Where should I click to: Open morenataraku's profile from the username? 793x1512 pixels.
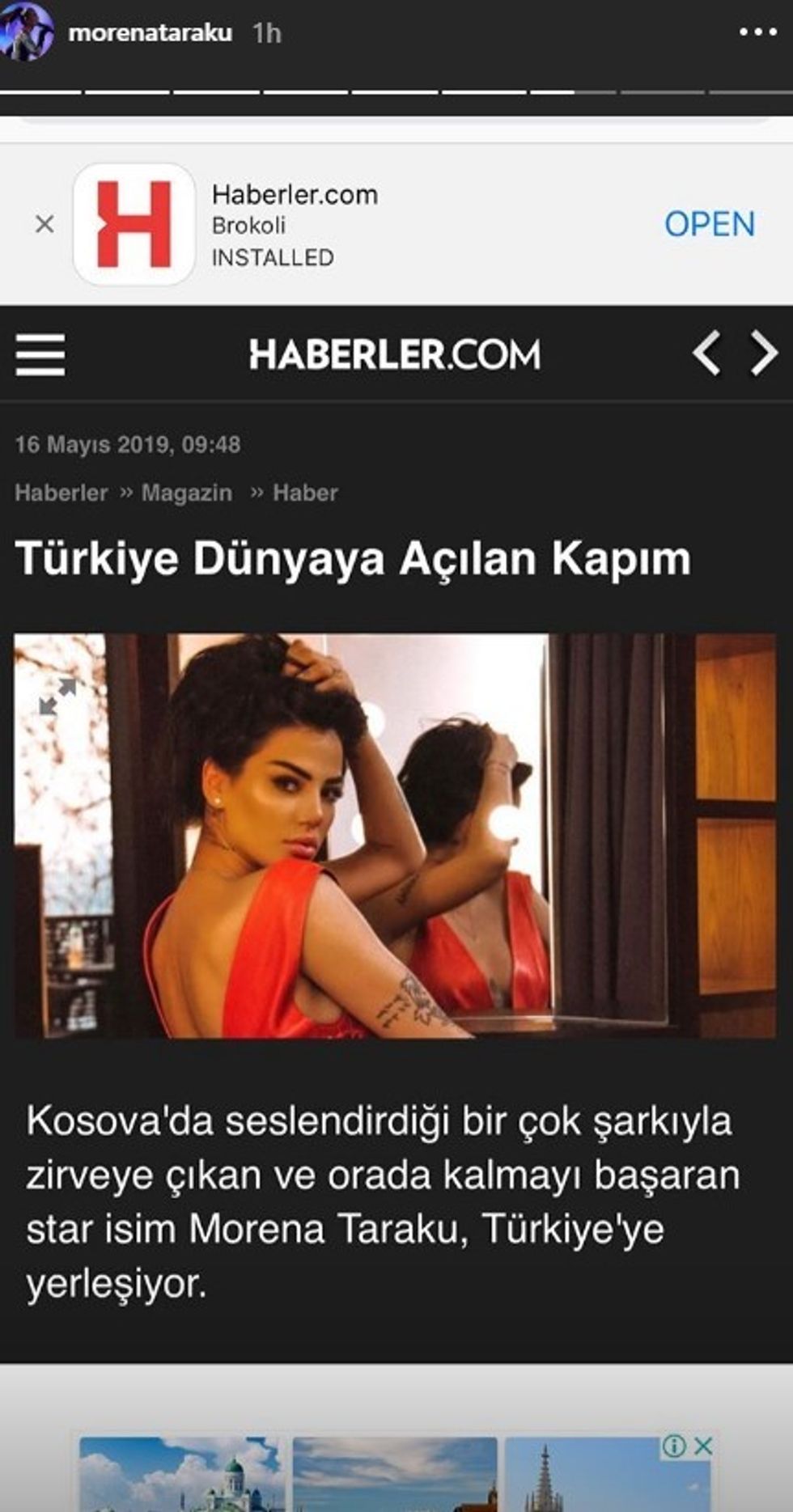(x=150, y=33)
